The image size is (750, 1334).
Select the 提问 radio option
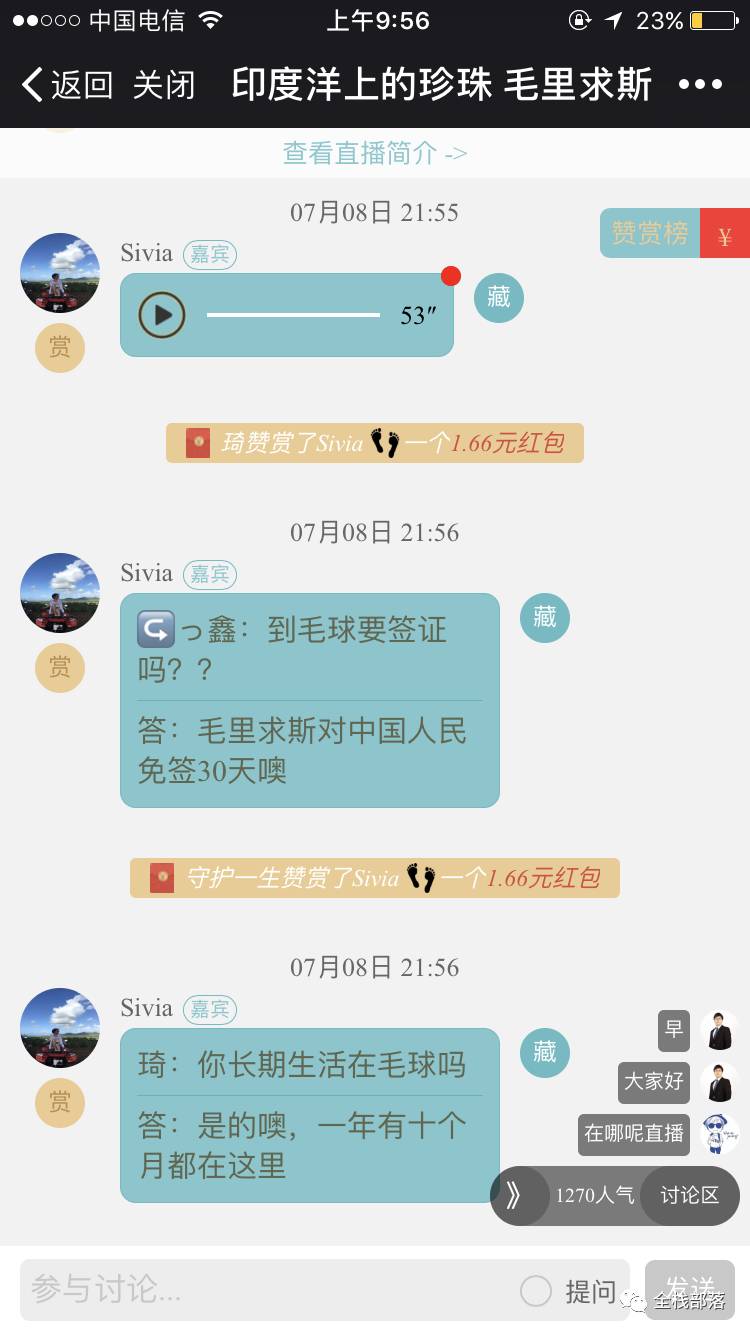coord(536,1291)
